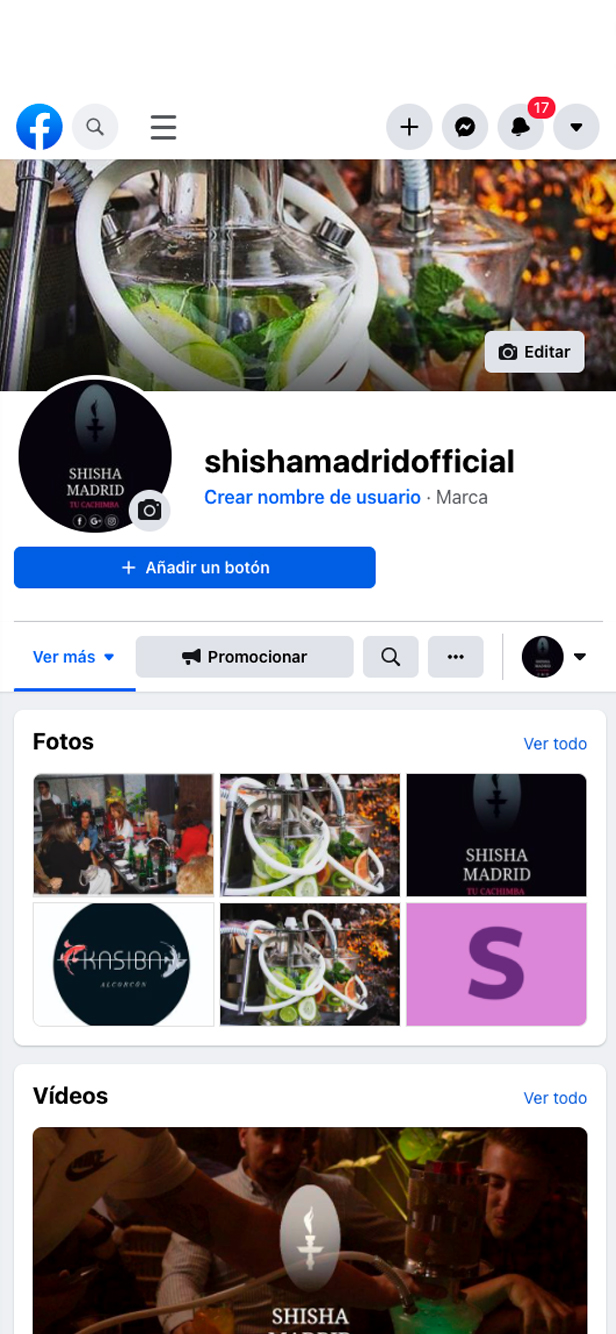This screenshot has width=616, height=1334.
Task: Open the notifications bell
Action: 521,127
